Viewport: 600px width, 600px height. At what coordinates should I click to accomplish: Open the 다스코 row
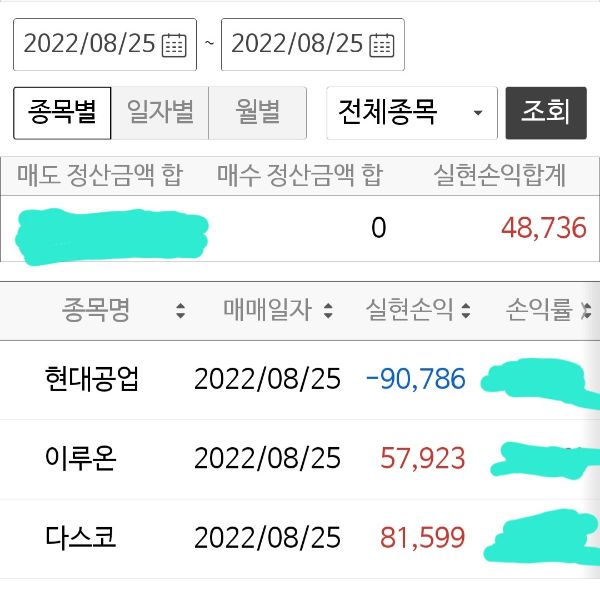tap(80, 537)
